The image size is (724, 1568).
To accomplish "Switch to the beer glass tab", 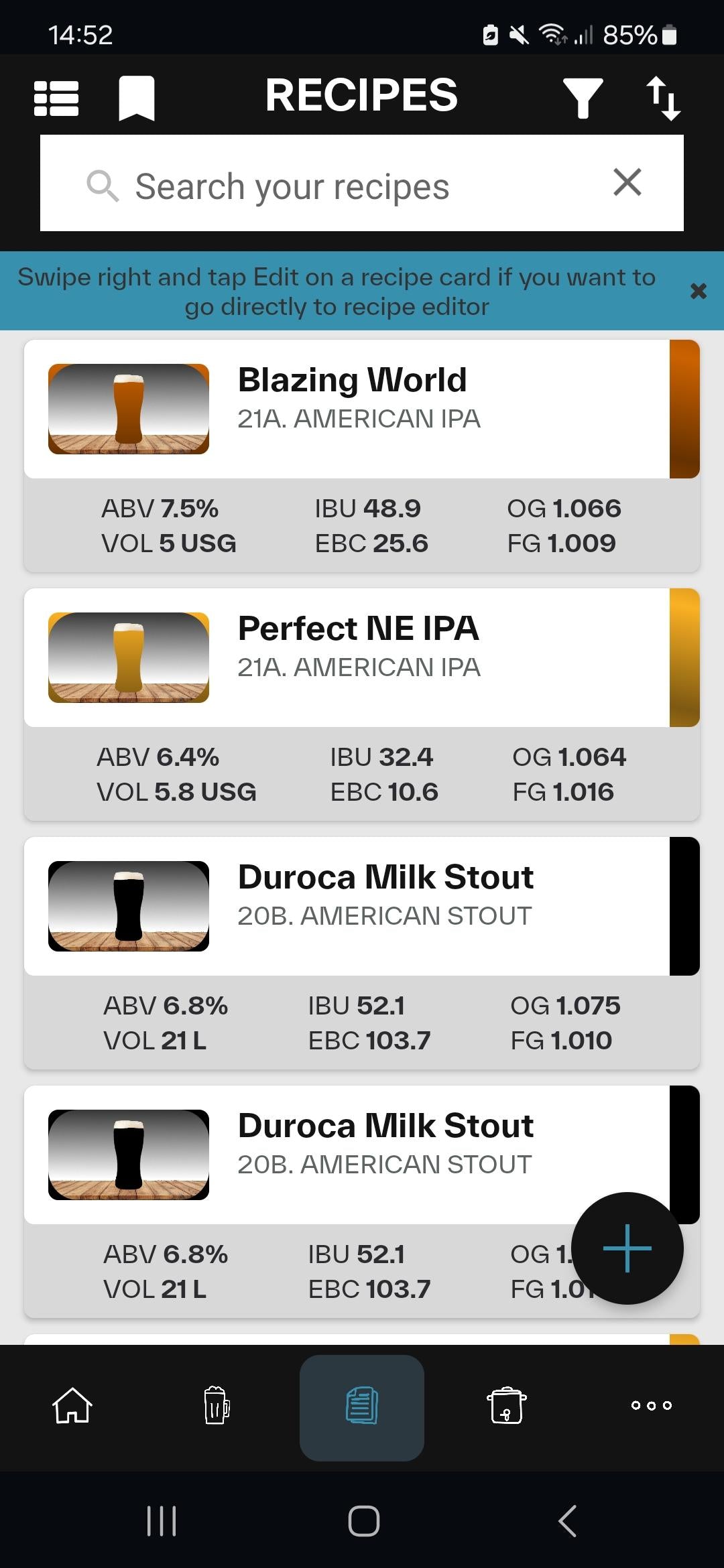I will tap(217, 1405).
